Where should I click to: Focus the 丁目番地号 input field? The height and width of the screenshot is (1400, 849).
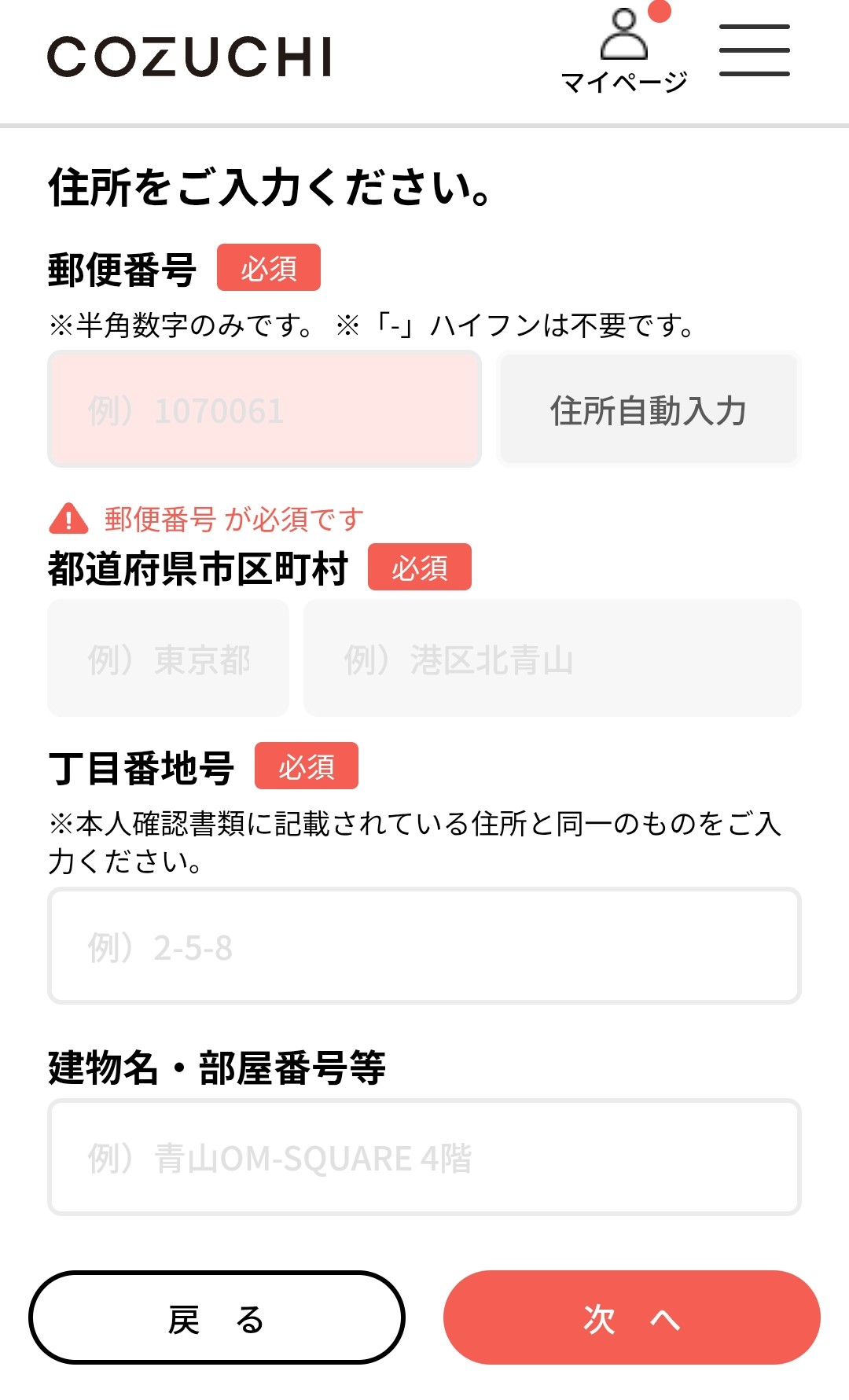click(x=424, y=946)
